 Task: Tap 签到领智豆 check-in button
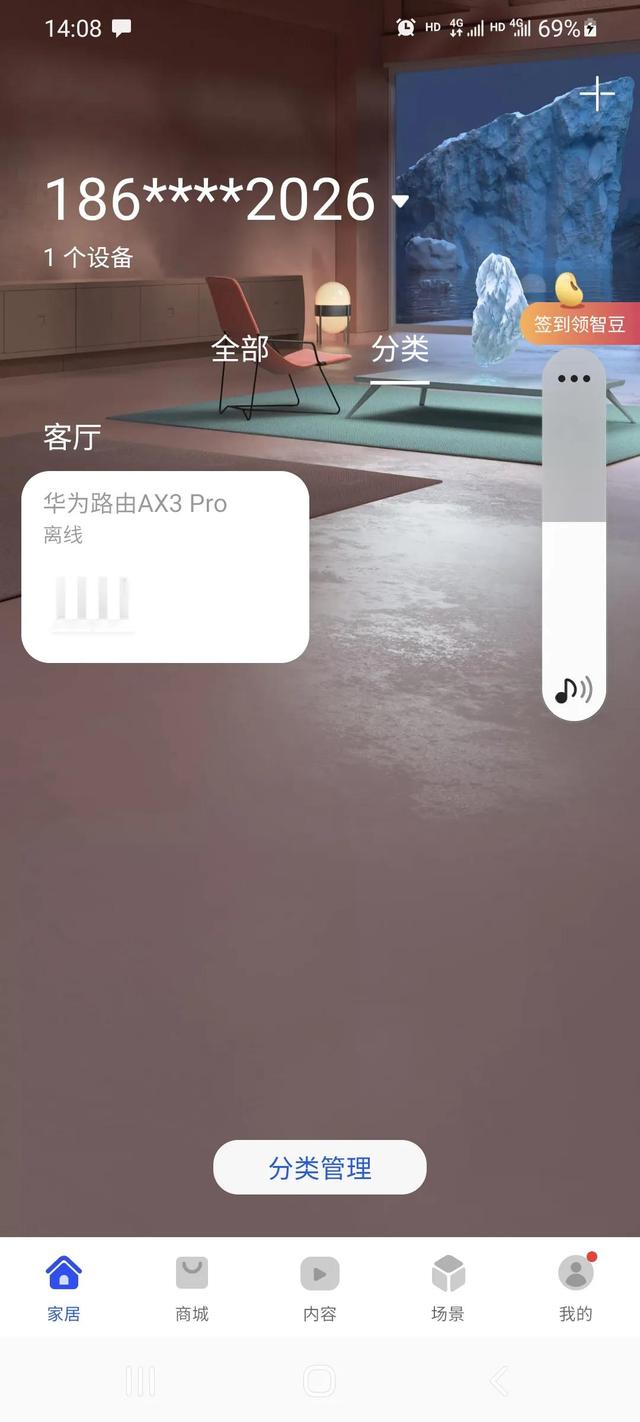[579, 324]
